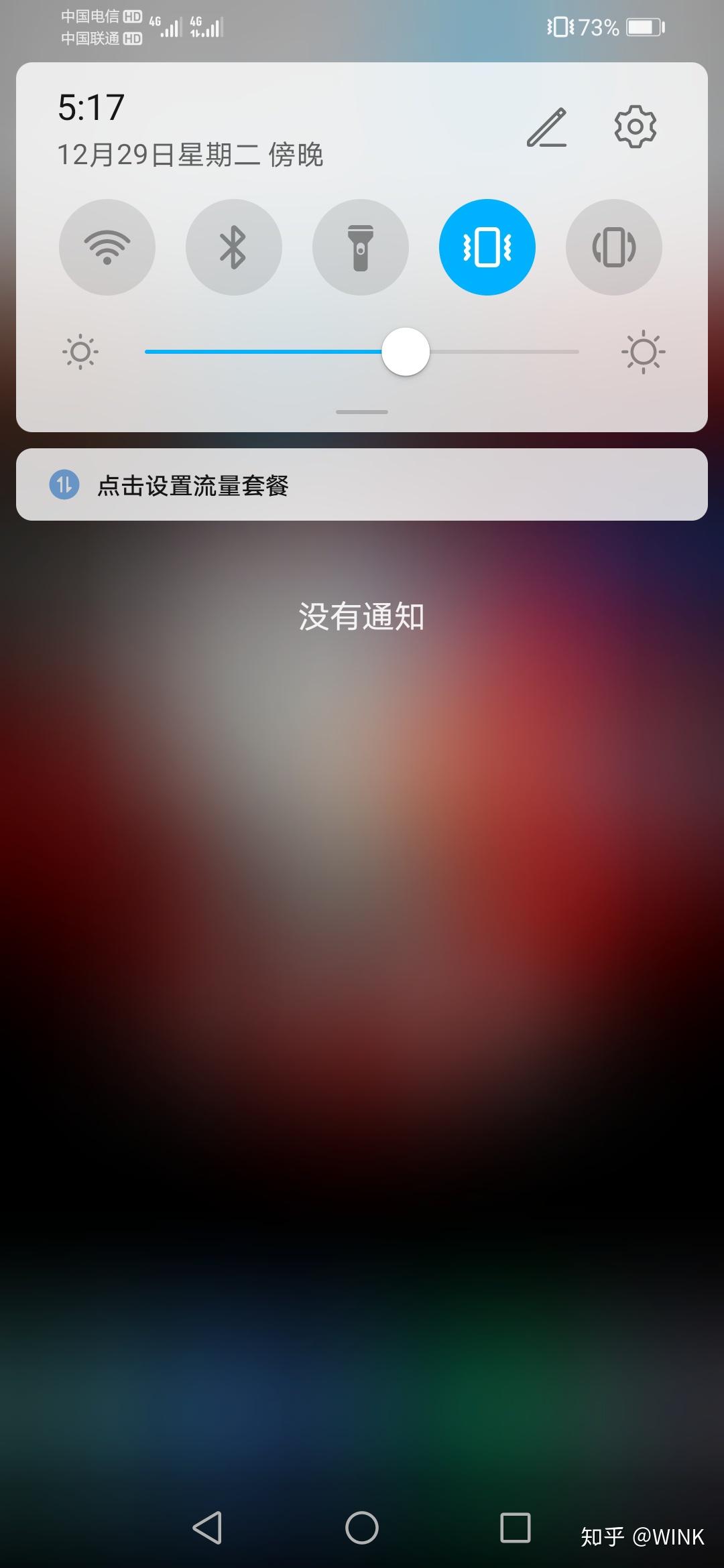724x1568 pixels.
Task: Turn on Wi-Fi
Action: click(107, 247)
